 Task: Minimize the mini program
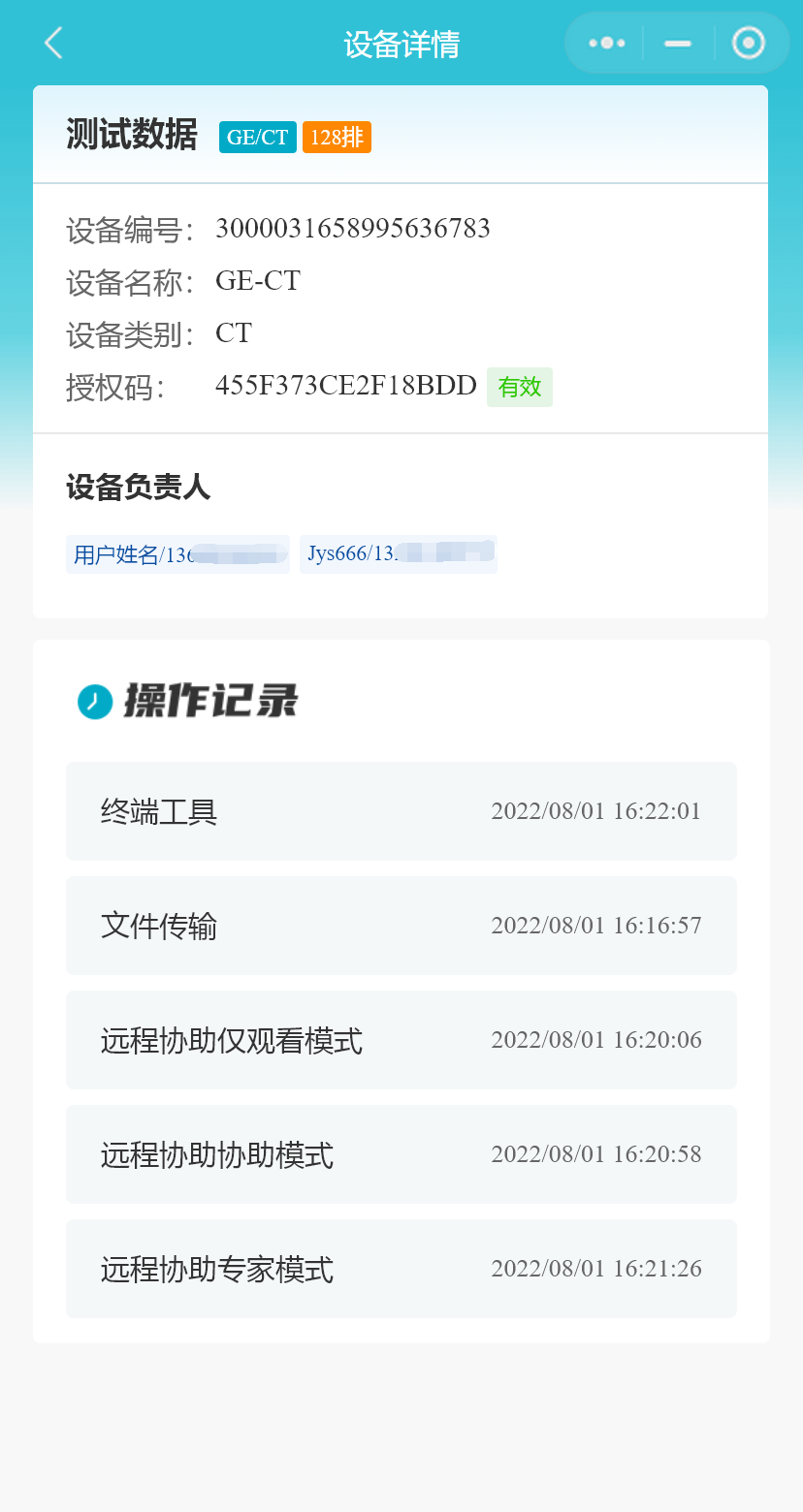tap(678, 44)
